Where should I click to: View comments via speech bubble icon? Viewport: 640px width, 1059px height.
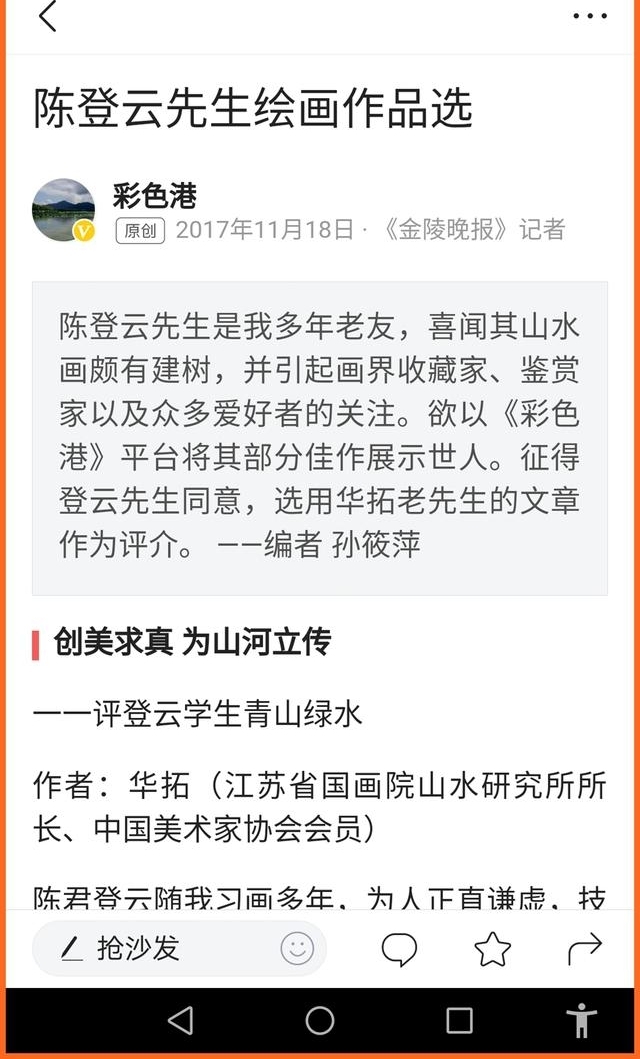399,949
